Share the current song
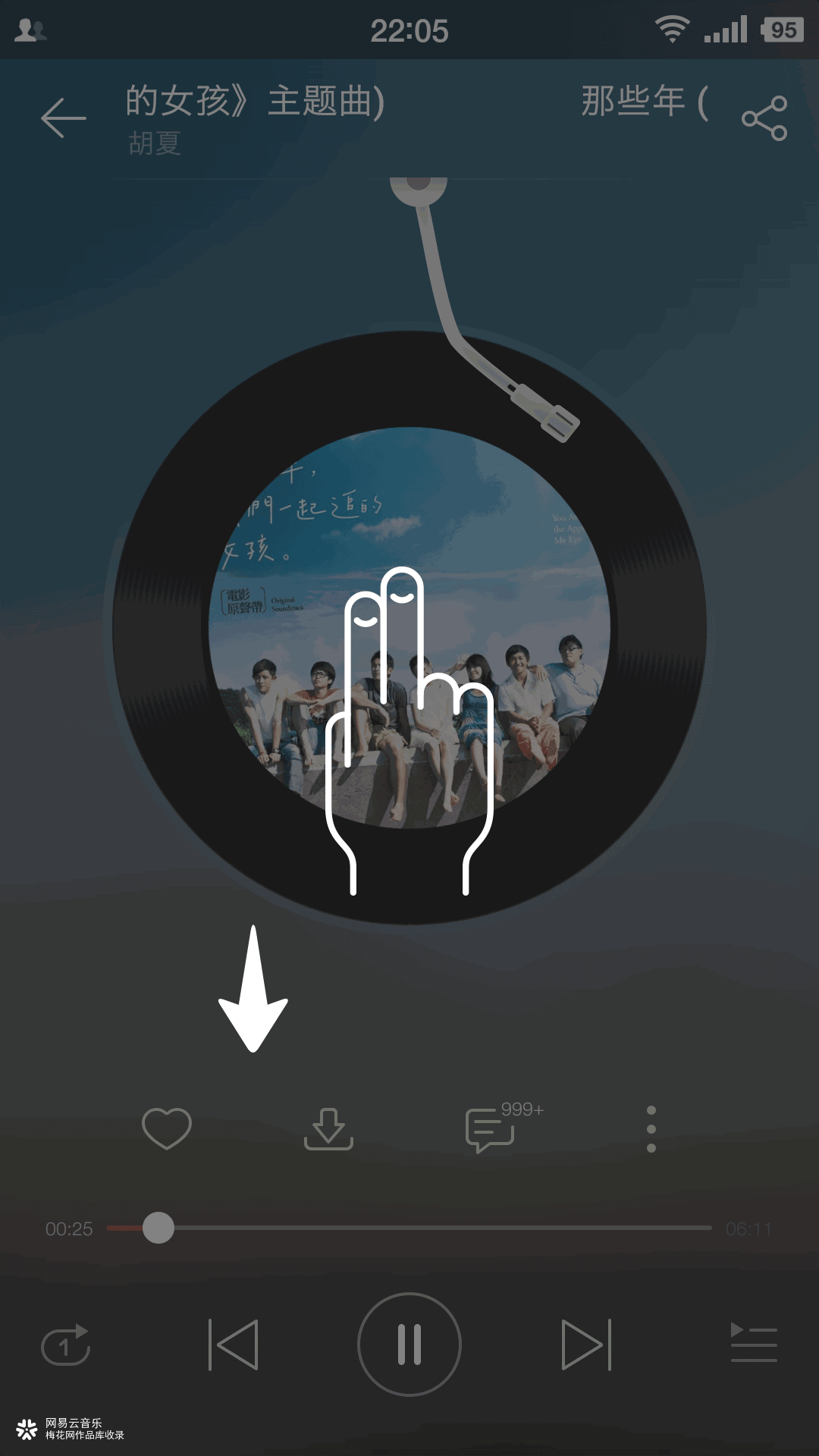This screenshot has height=1456, width=819. coord(764,118)
